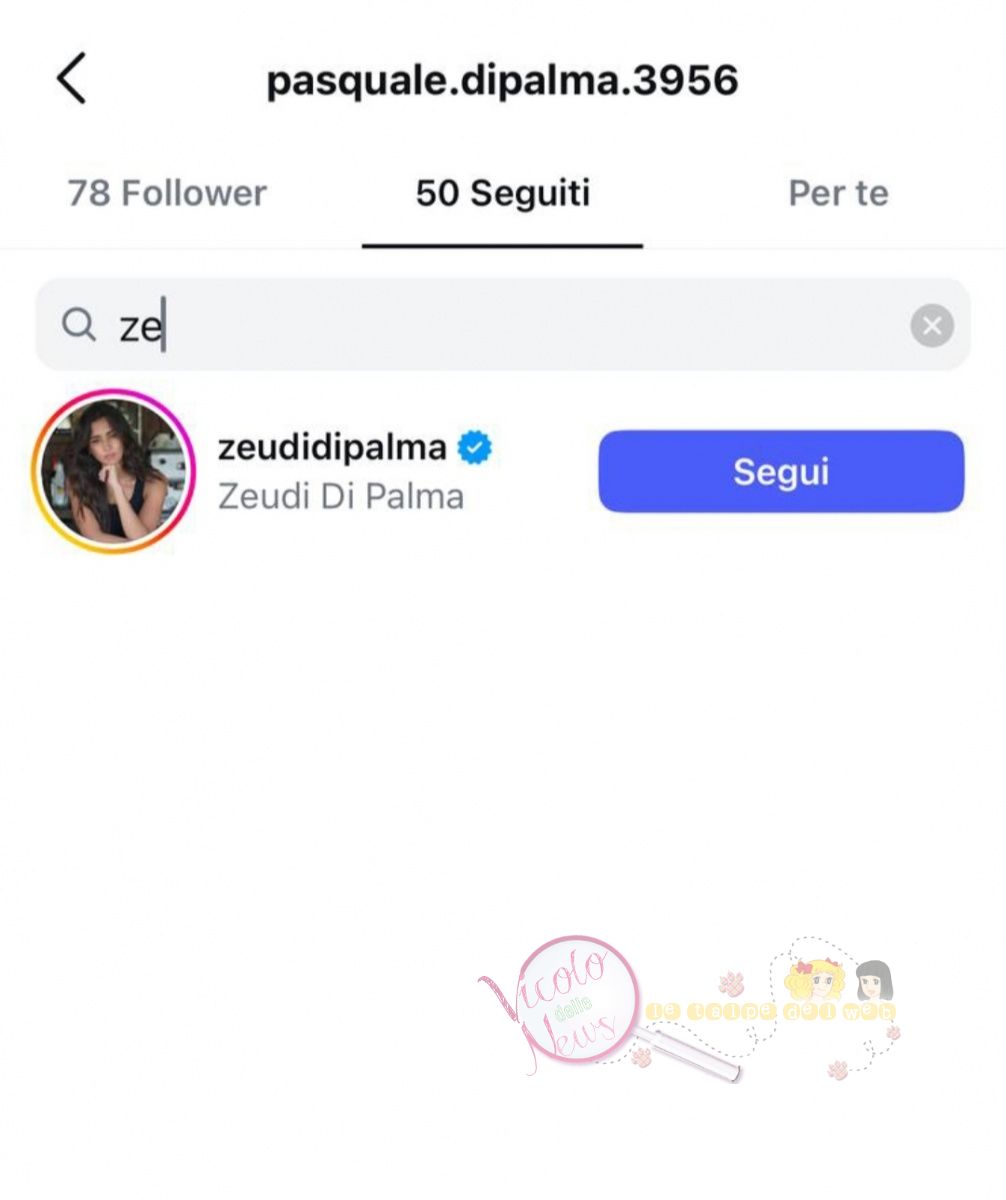Open the Per te tab
This screenshot has width=1006, height=1200.
(838, 193)
